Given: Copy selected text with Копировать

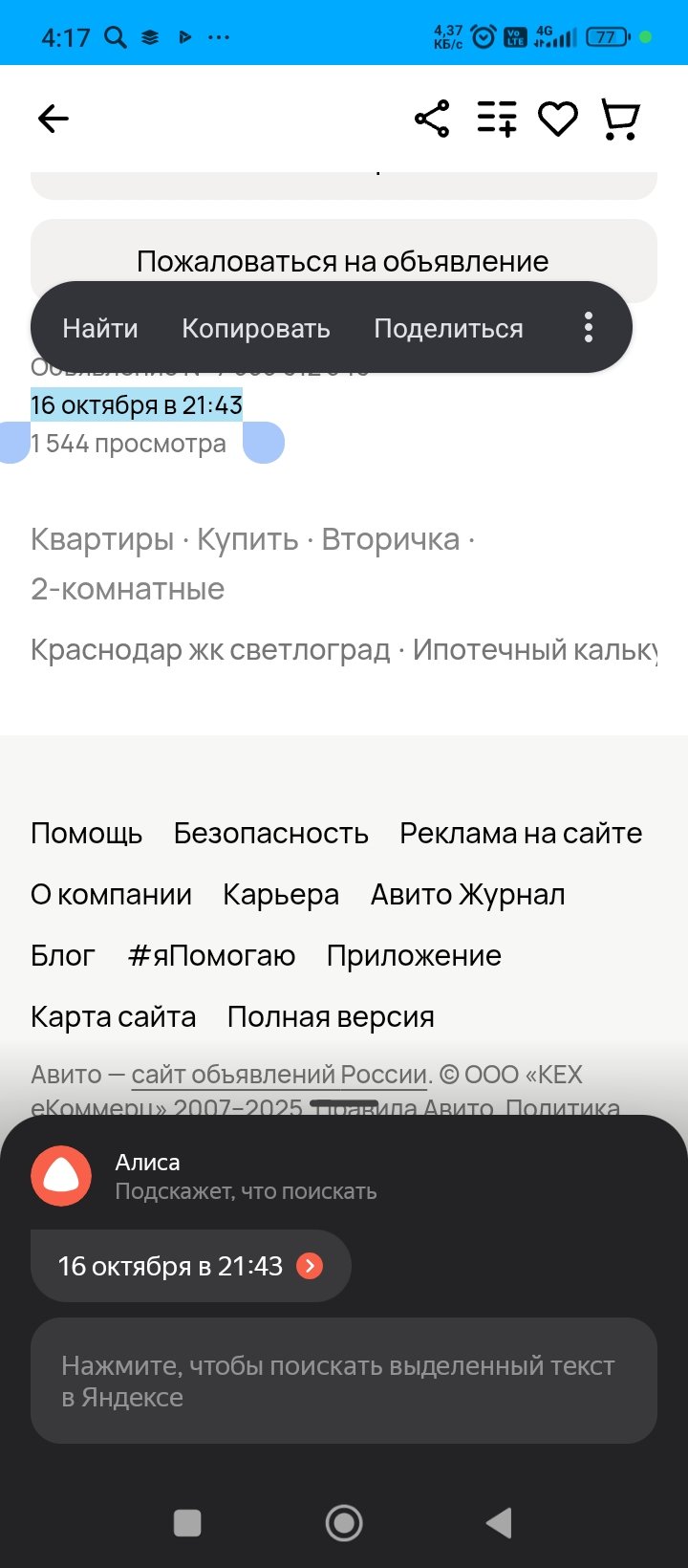Looking at the screenshot, I should tap(256, 328).
